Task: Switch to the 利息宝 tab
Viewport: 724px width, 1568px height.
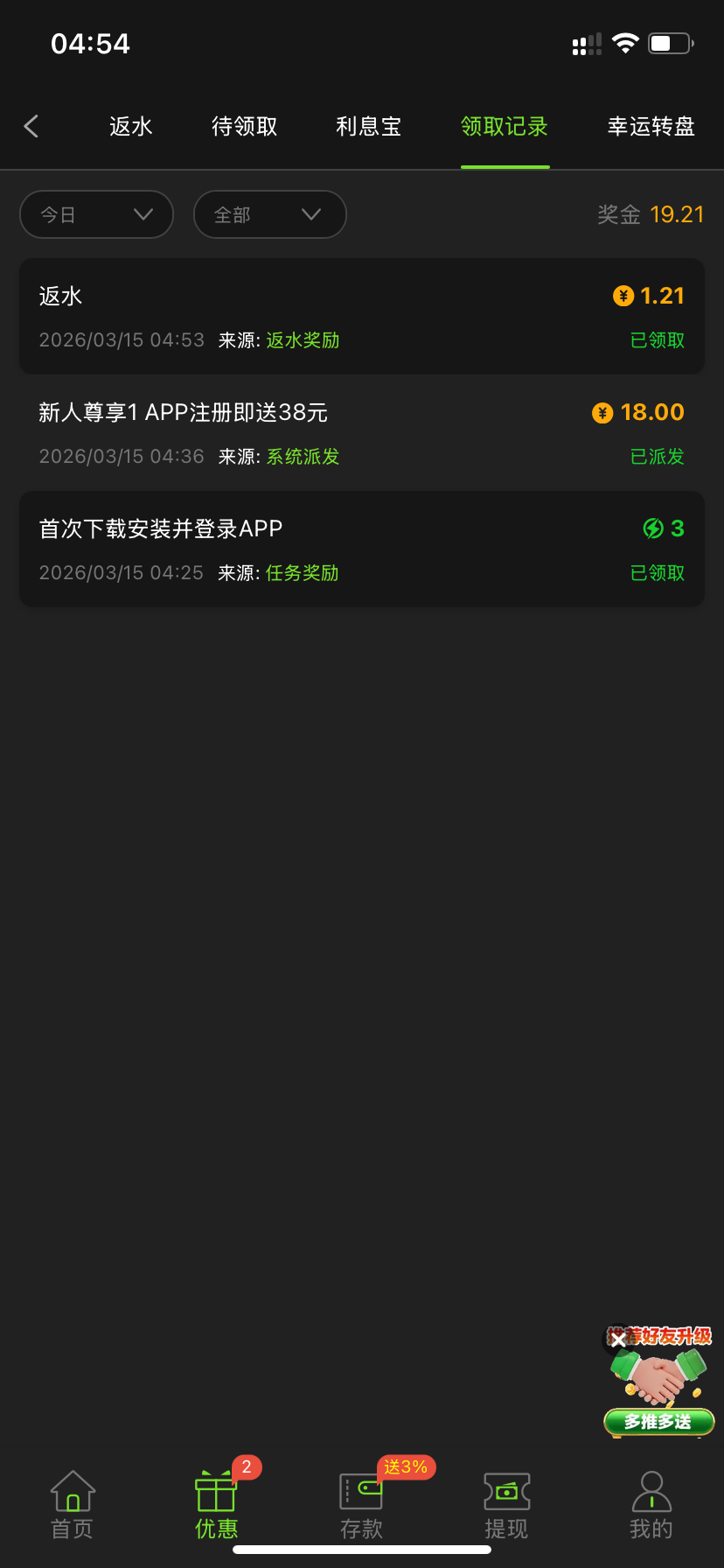Action: (369, 127)
